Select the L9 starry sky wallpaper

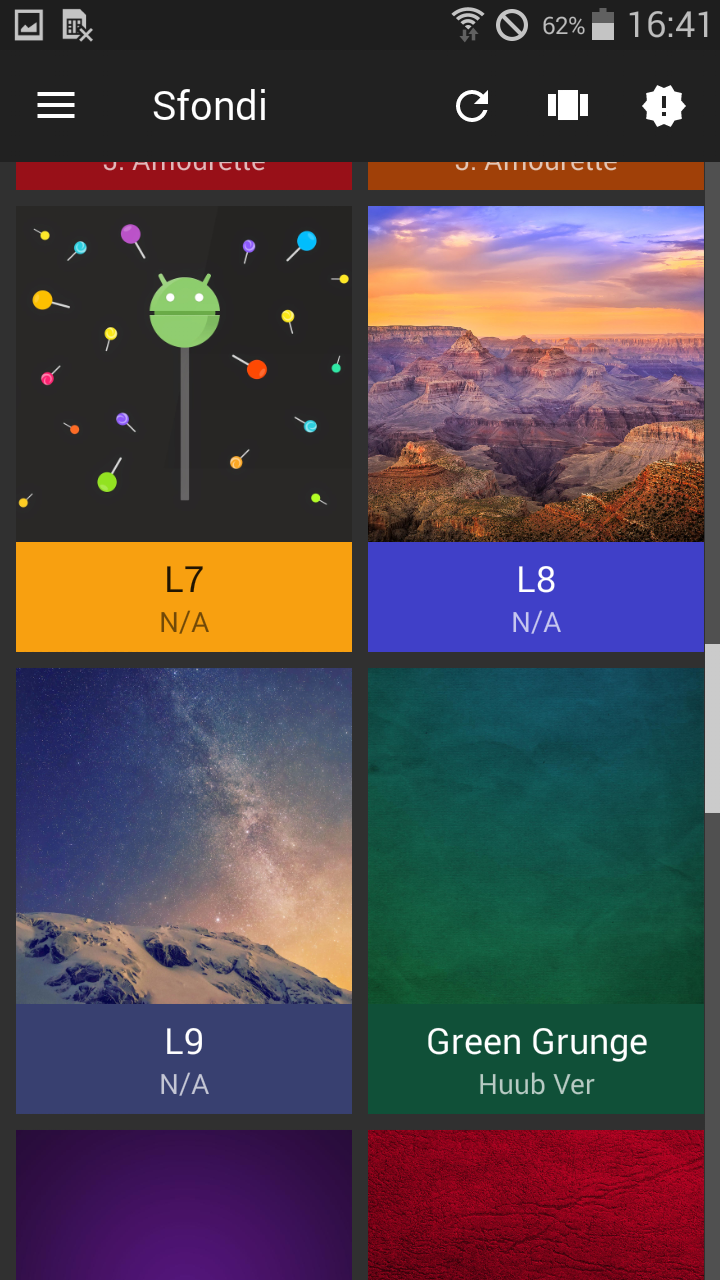tap(184, 891)
